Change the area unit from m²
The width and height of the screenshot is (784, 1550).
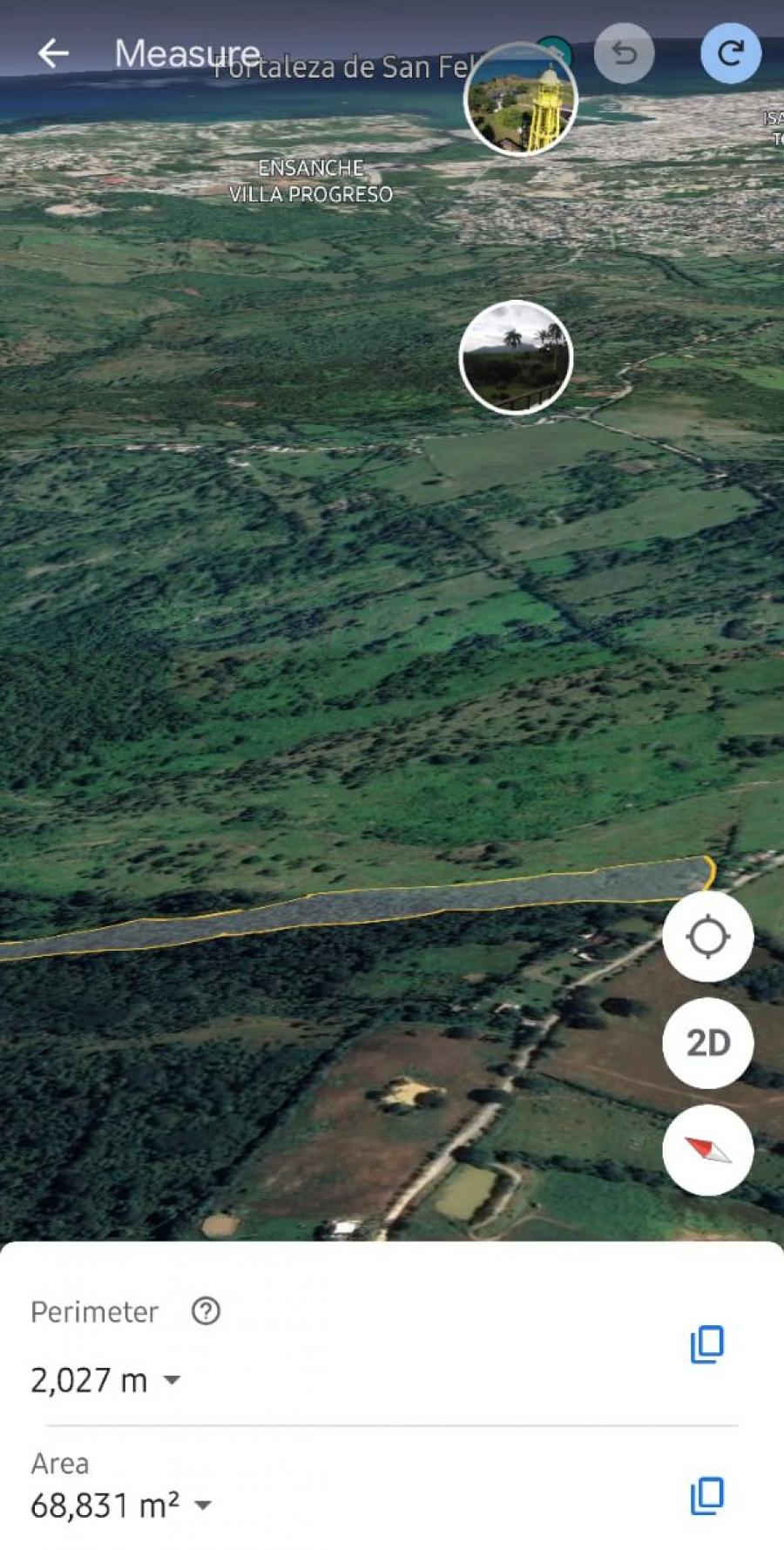click(x=202, y=1505)
